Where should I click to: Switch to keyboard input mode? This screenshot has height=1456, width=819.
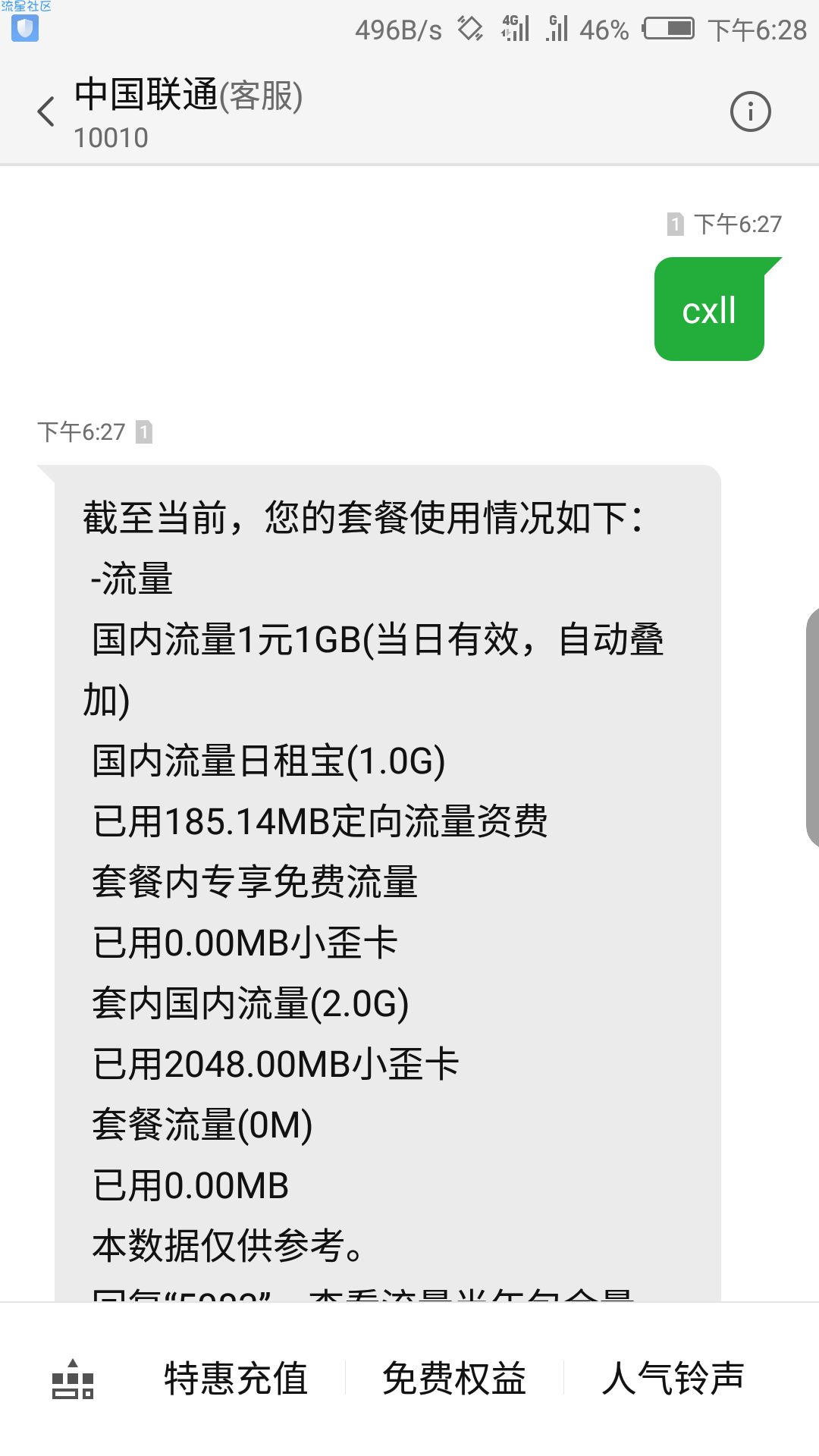pyautogui.click(x=73, y=1379)
